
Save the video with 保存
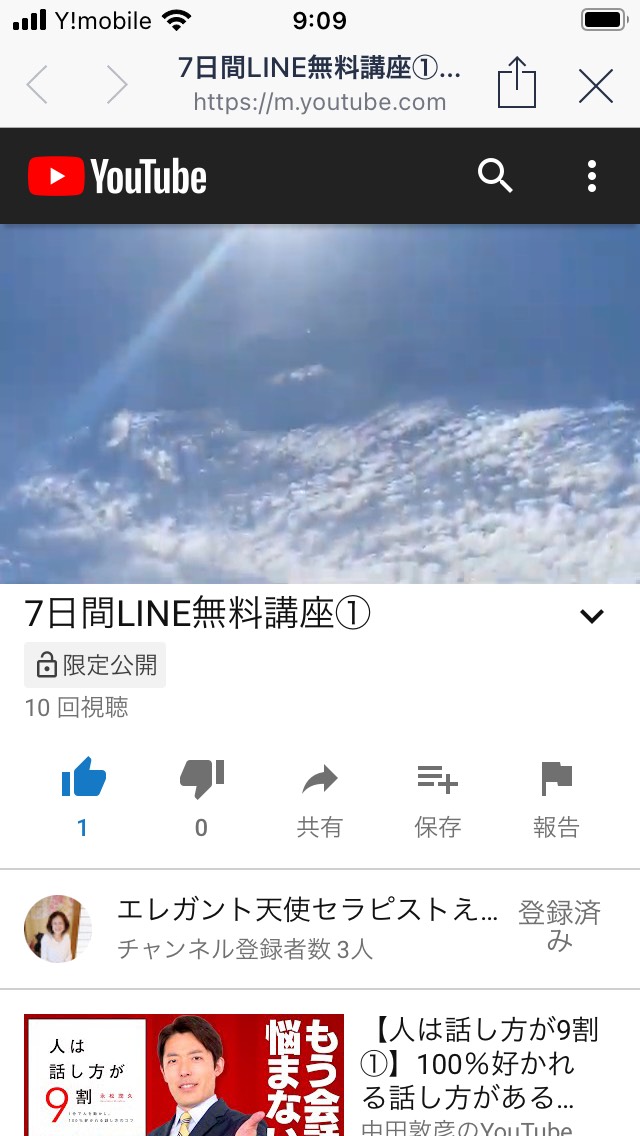437,800
